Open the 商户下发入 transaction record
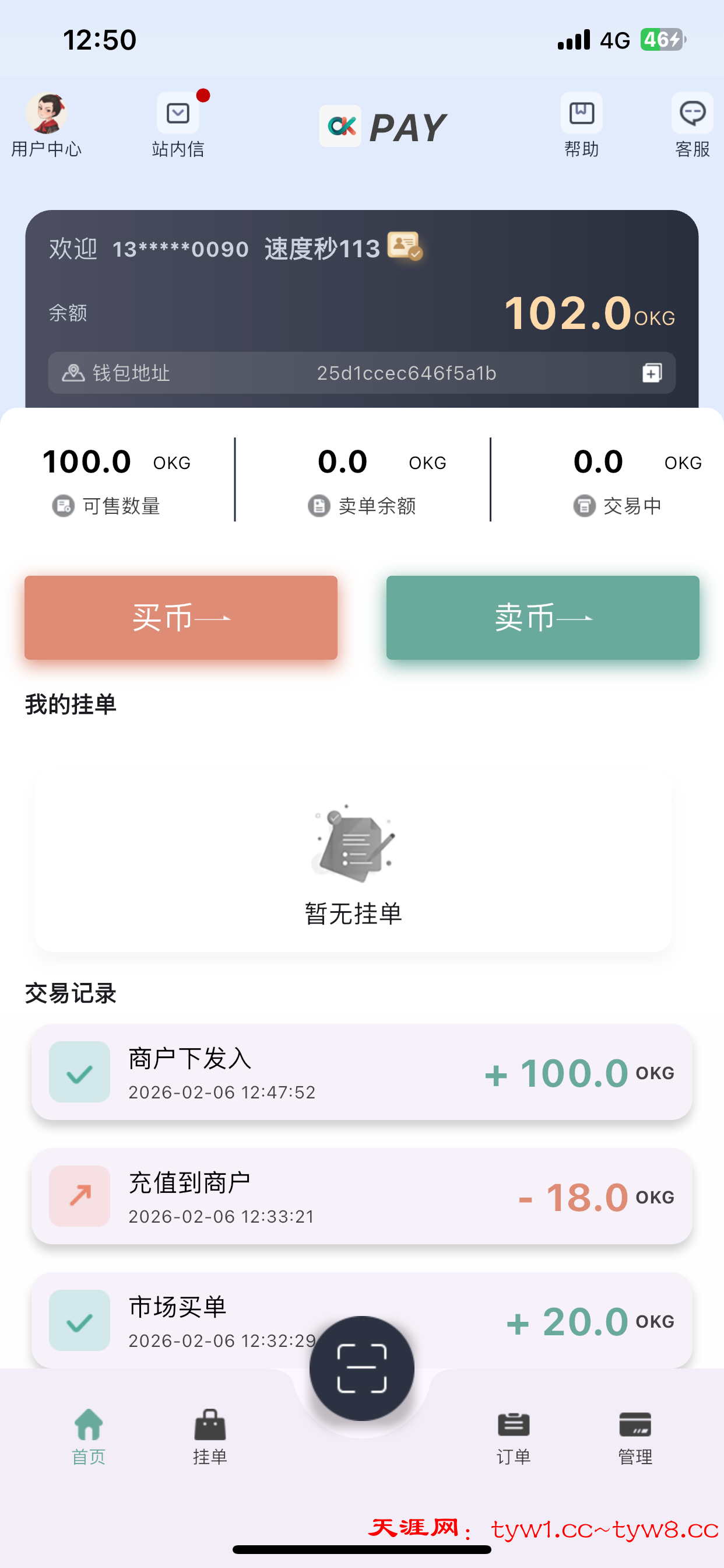The width and height of the screenshot is (724, 1568). tap(361, 1072)
